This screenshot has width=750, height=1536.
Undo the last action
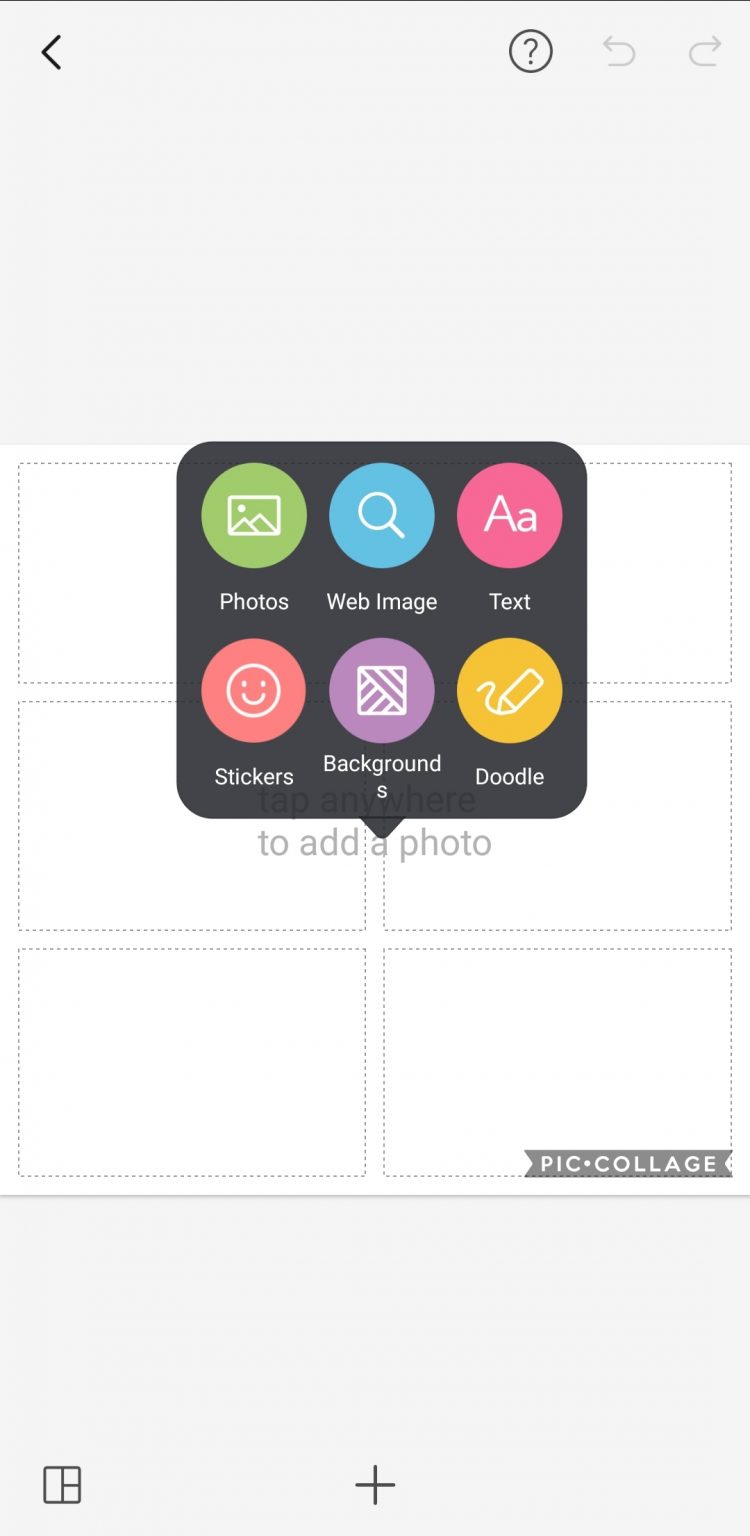click(x=619, y=51)
